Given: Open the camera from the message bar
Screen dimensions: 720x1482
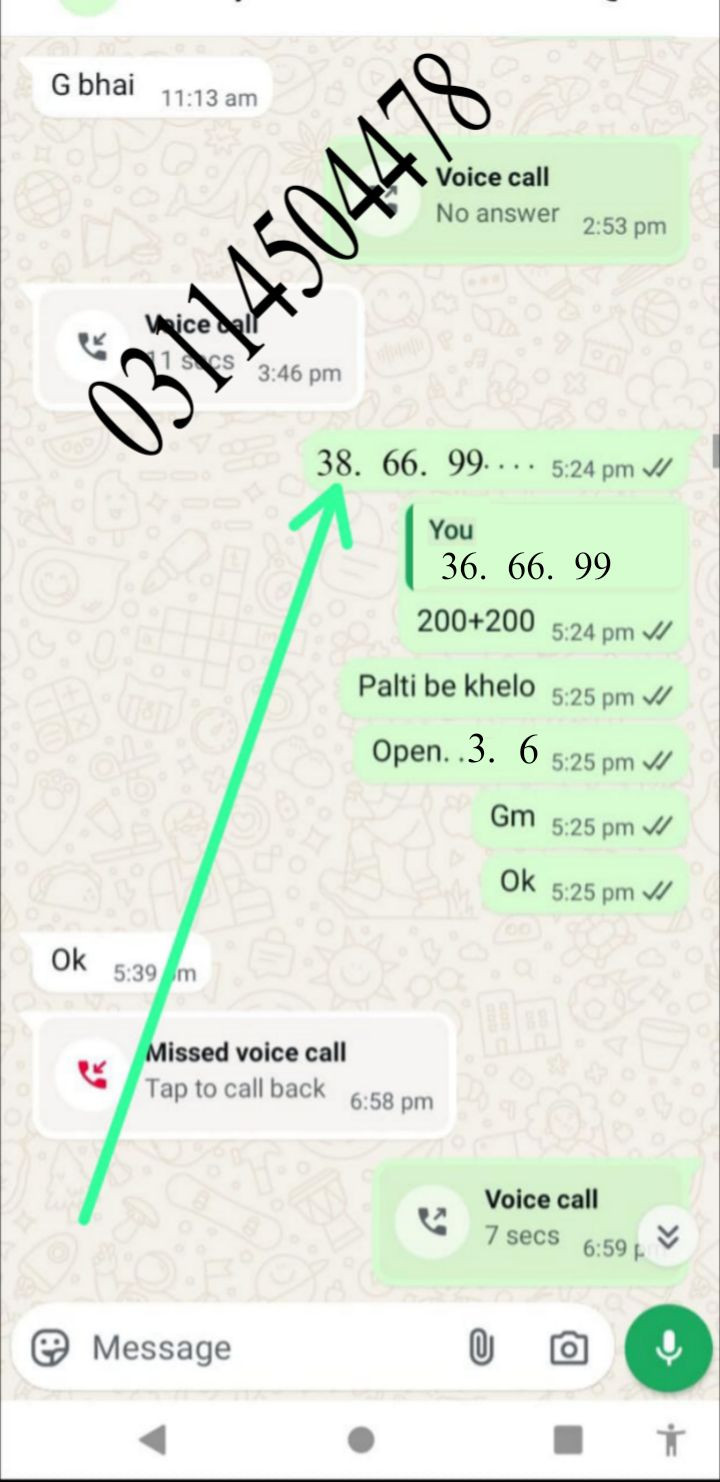Looking at the screenshot, I should (568, 1348).
